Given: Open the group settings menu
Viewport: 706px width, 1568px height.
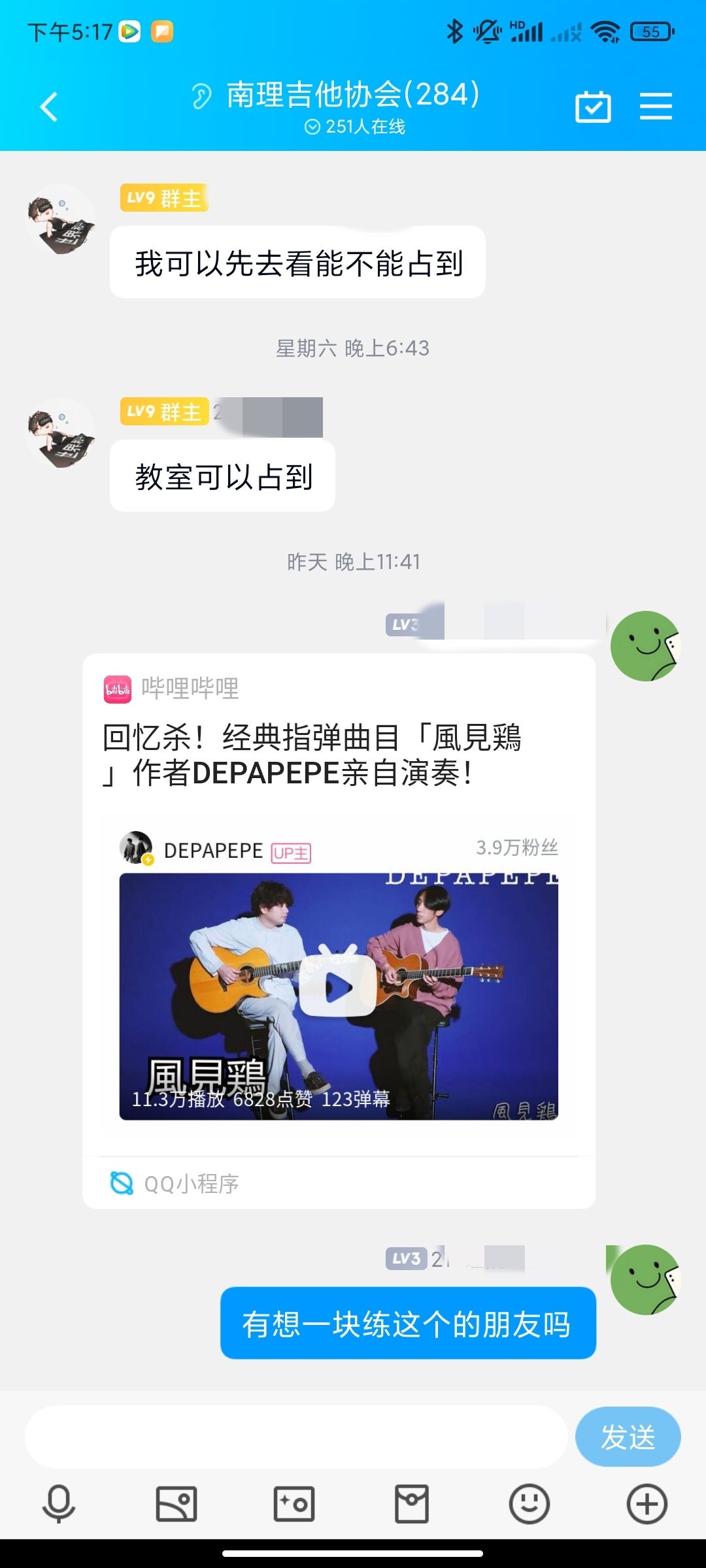Looking at the screenshot, I should tap(656, 106).
